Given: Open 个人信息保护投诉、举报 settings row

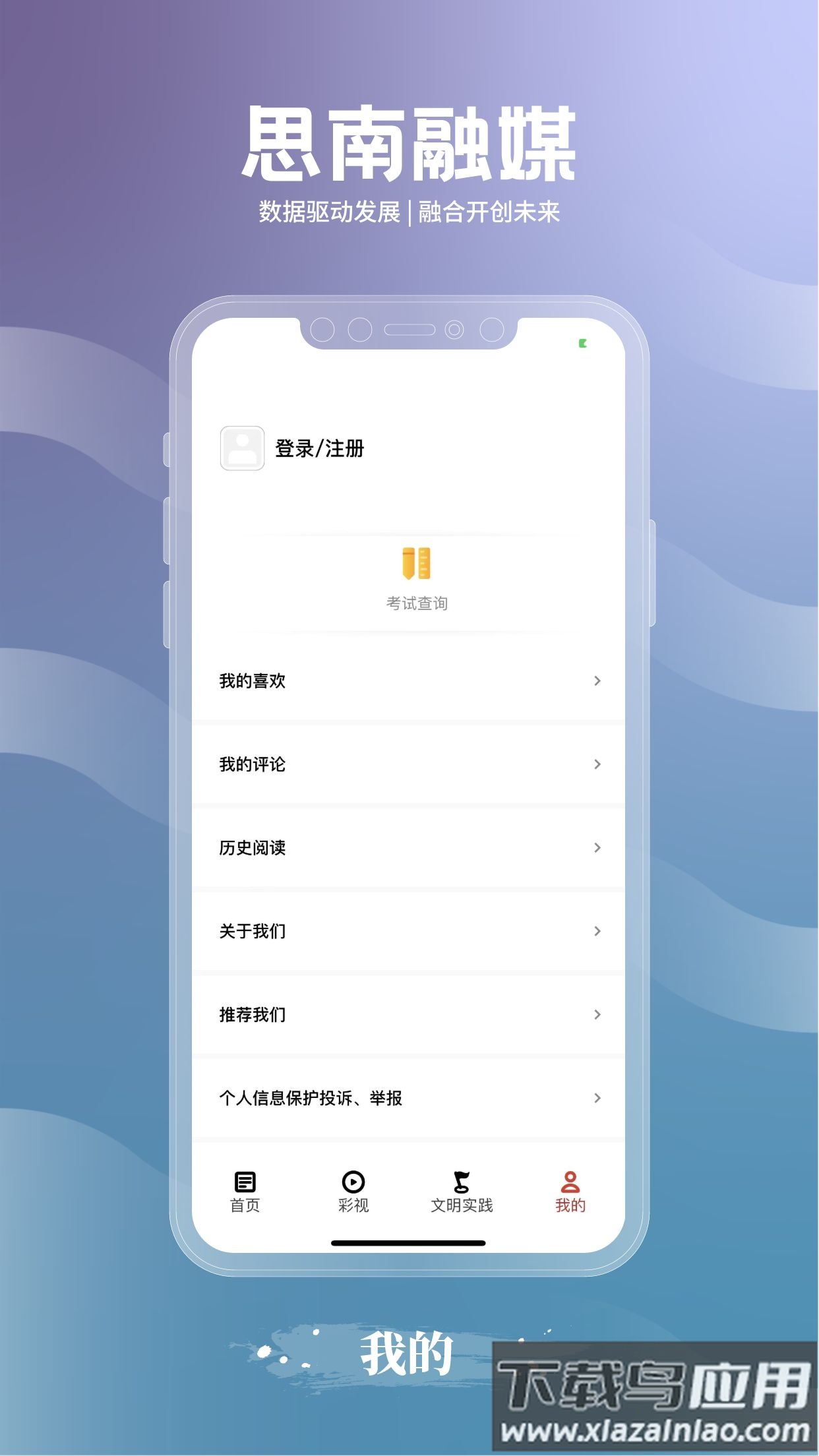Looking at the screenshot, I should click(409, 1098).
